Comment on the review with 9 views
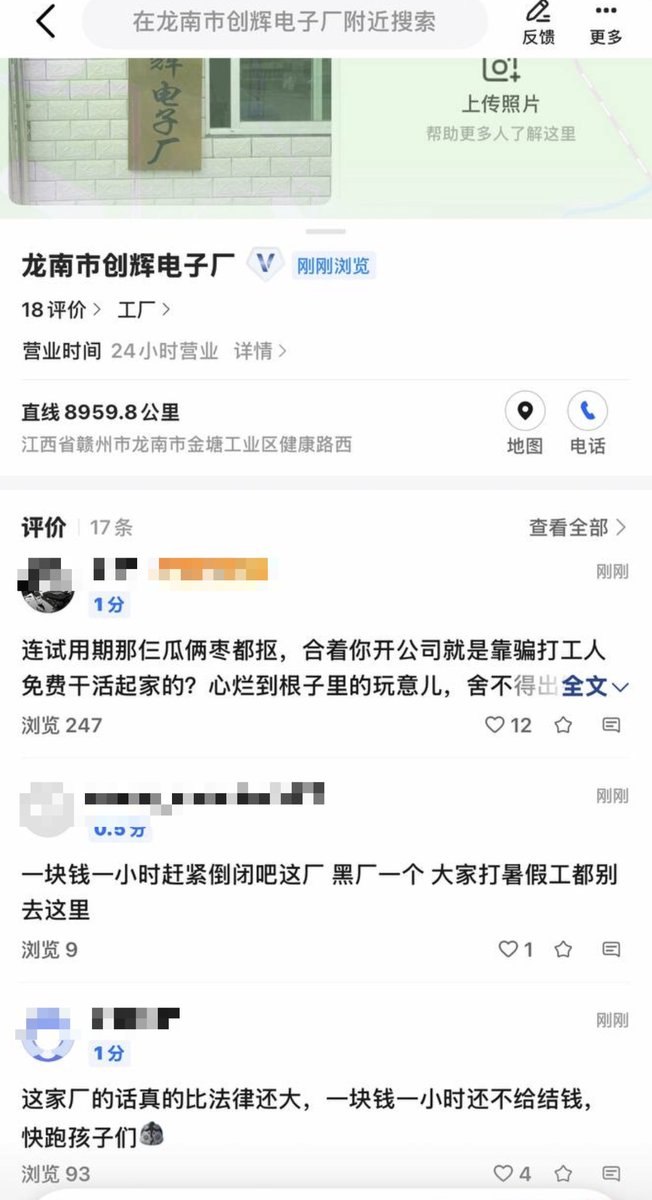This screenshot has width=652, height=1200. click(x=611, y=949)
